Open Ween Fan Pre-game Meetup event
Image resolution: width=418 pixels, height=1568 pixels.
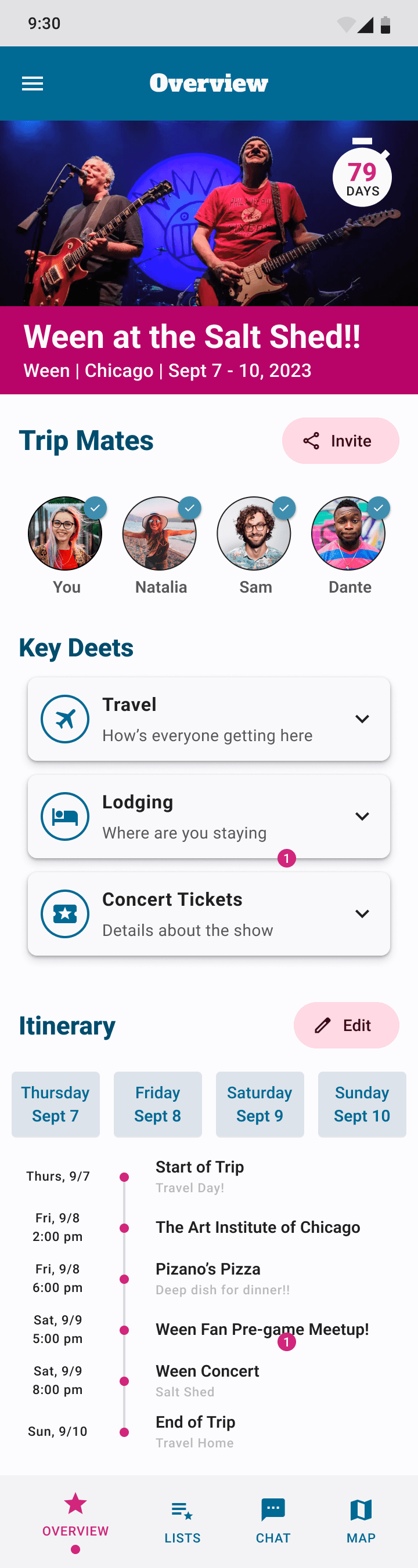pos(262,1330)
